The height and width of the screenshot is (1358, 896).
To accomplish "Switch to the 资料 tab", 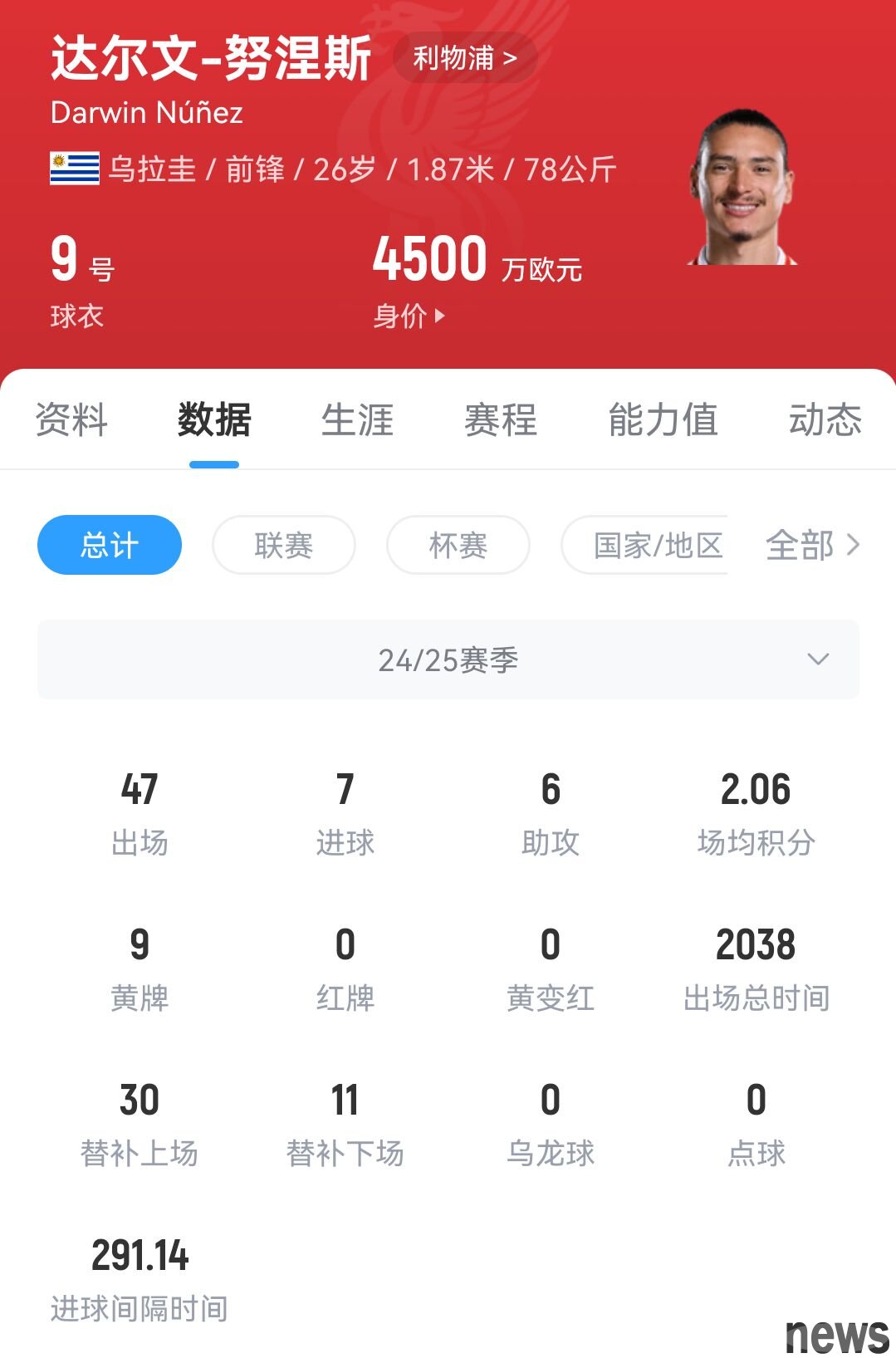I will point(71,419).
